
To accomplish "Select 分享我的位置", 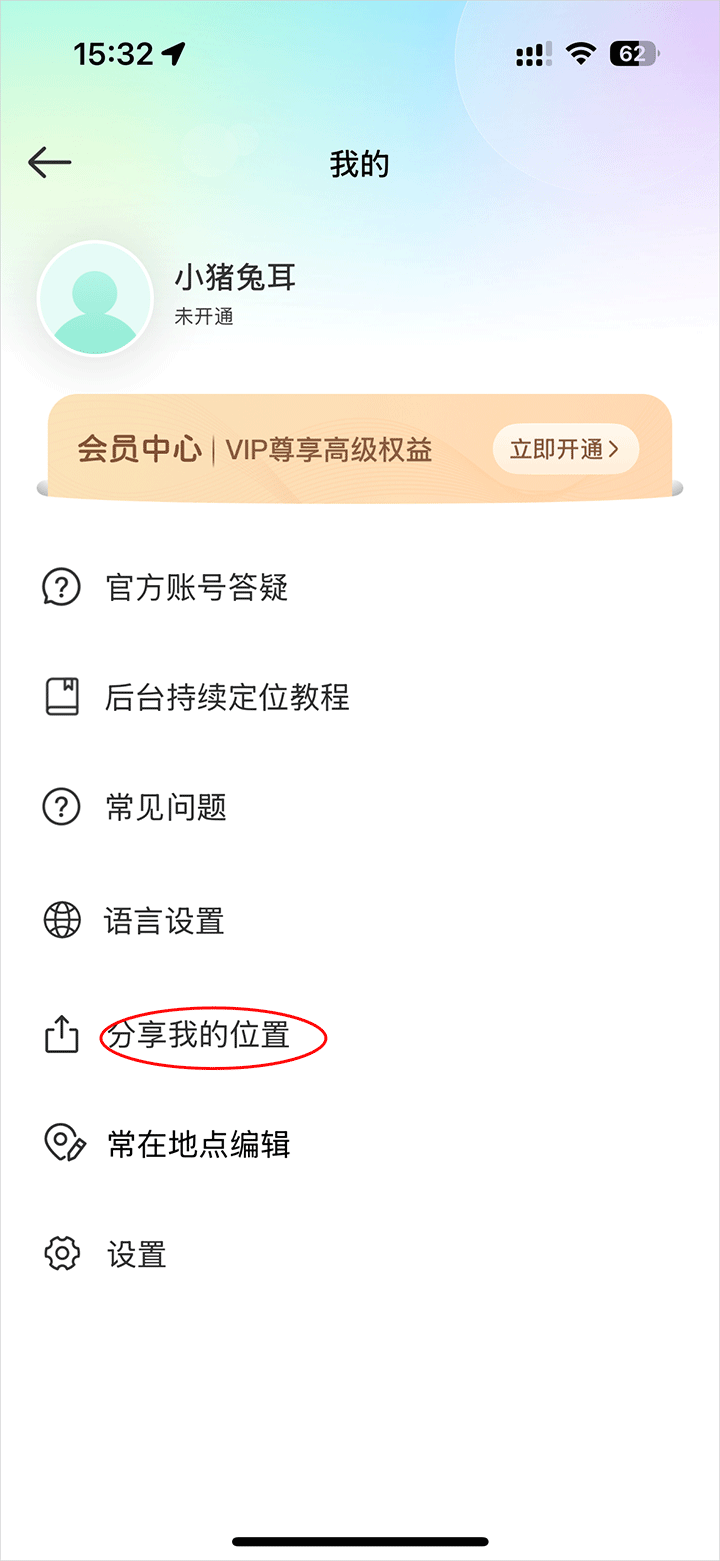I will (198, 1035).
